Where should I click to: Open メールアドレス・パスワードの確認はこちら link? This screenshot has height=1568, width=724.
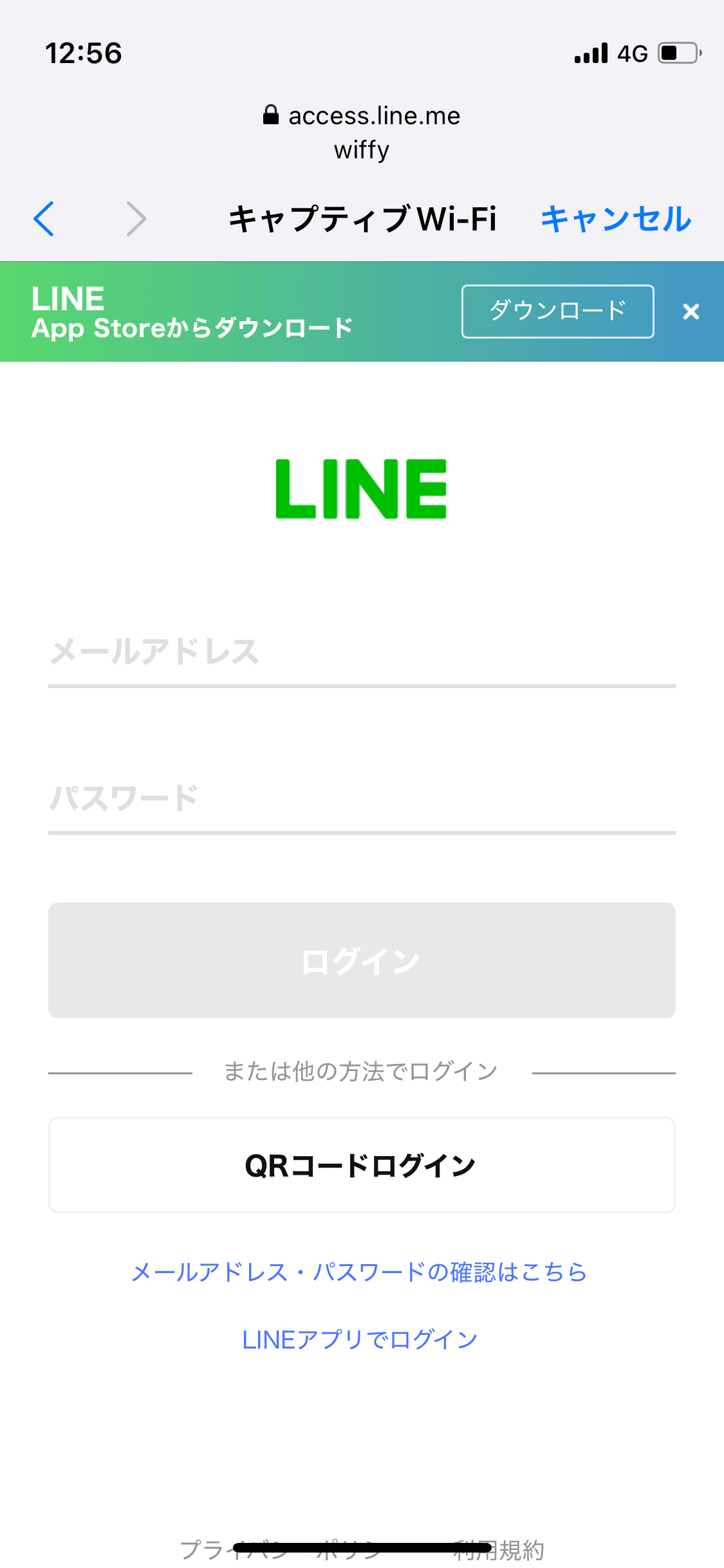(359, 1272)
